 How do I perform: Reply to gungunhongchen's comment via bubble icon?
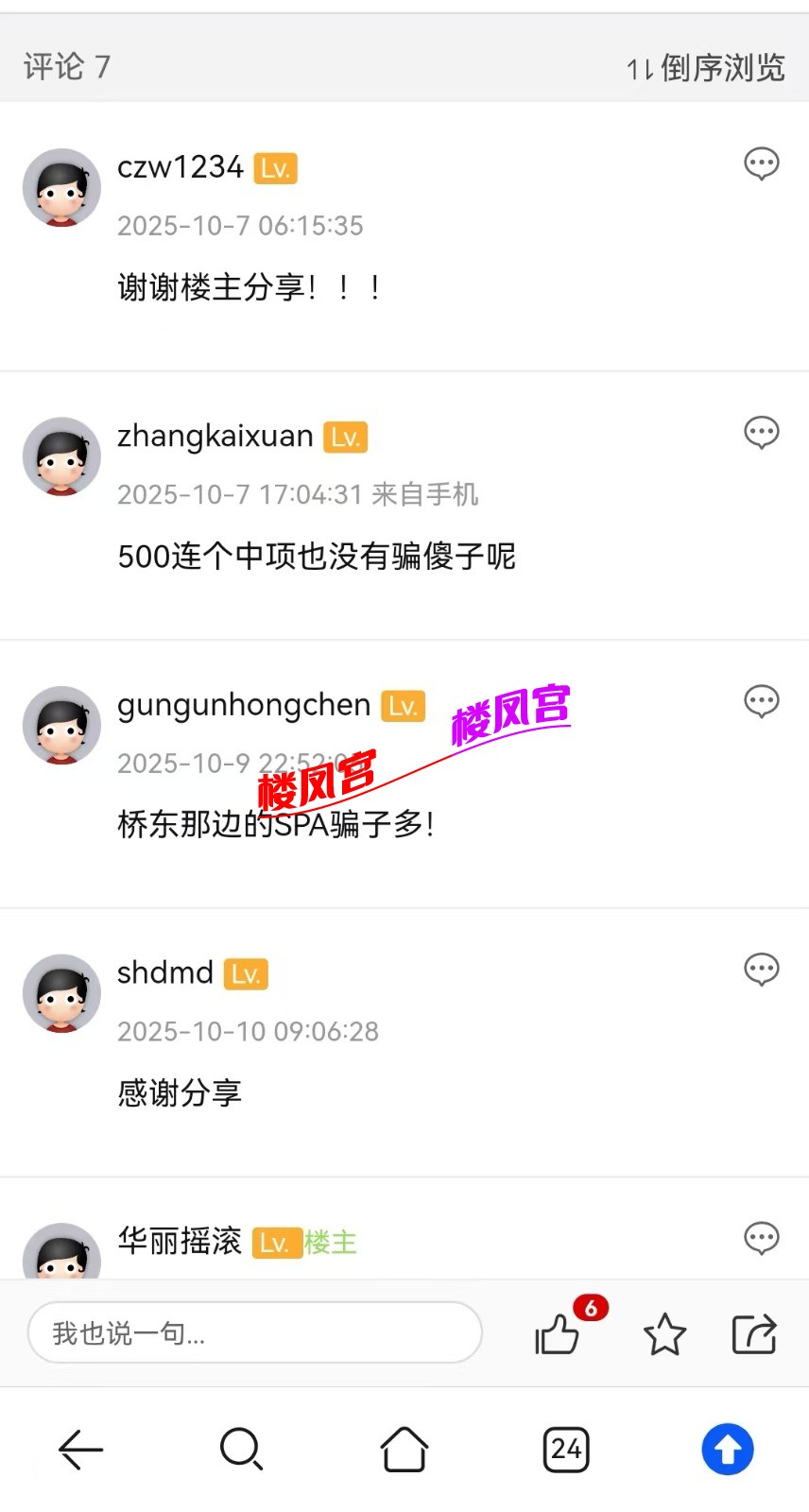pyautogui.click(x=761, y=701)
